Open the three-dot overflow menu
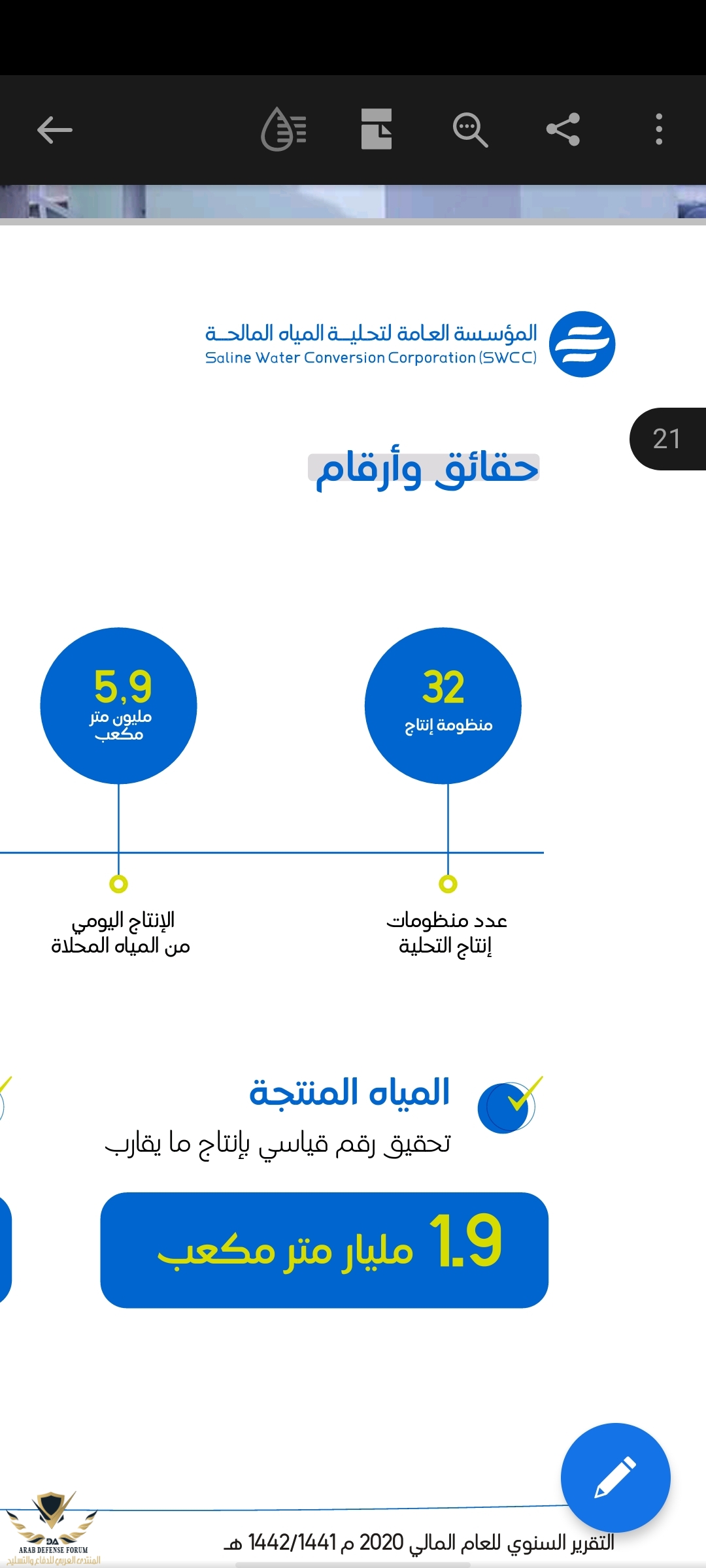This screenshot has height=1568, width=706. pyautogui.click(x=658, y=129)
